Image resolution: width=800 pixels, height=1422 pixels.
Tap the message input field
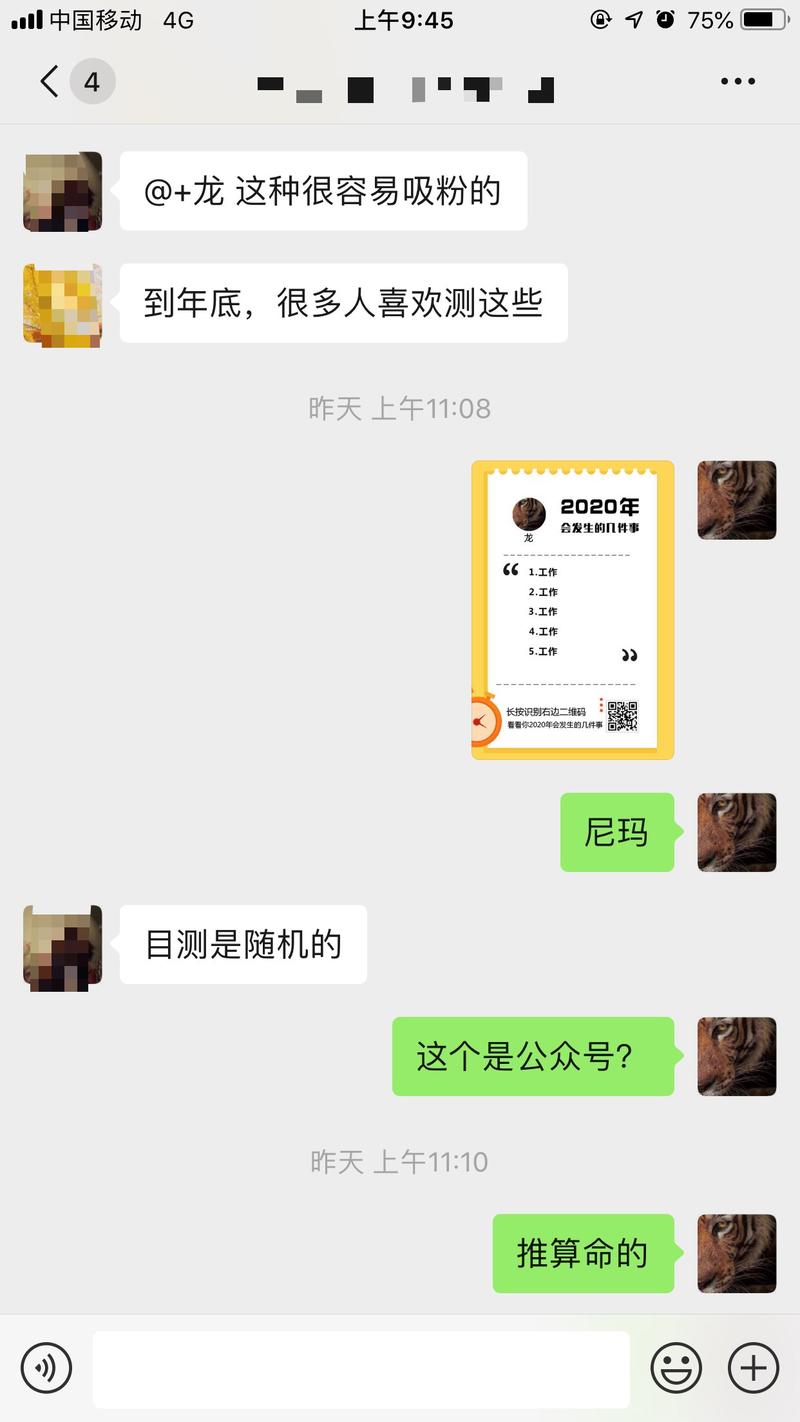[x=360, y=1367]
